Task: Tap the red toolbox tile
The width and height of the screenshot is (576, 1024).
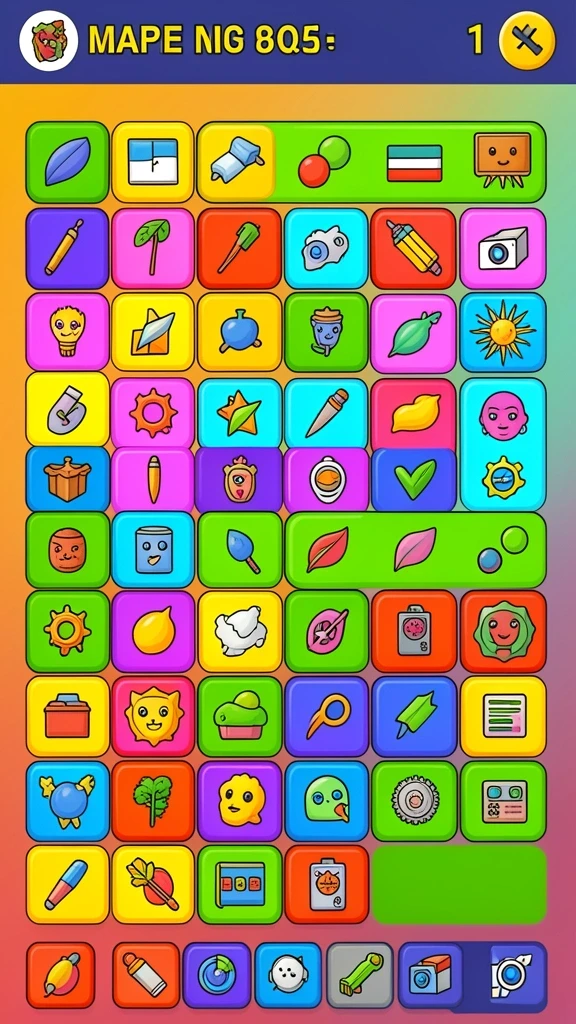Action: click(x=67, y=716)
